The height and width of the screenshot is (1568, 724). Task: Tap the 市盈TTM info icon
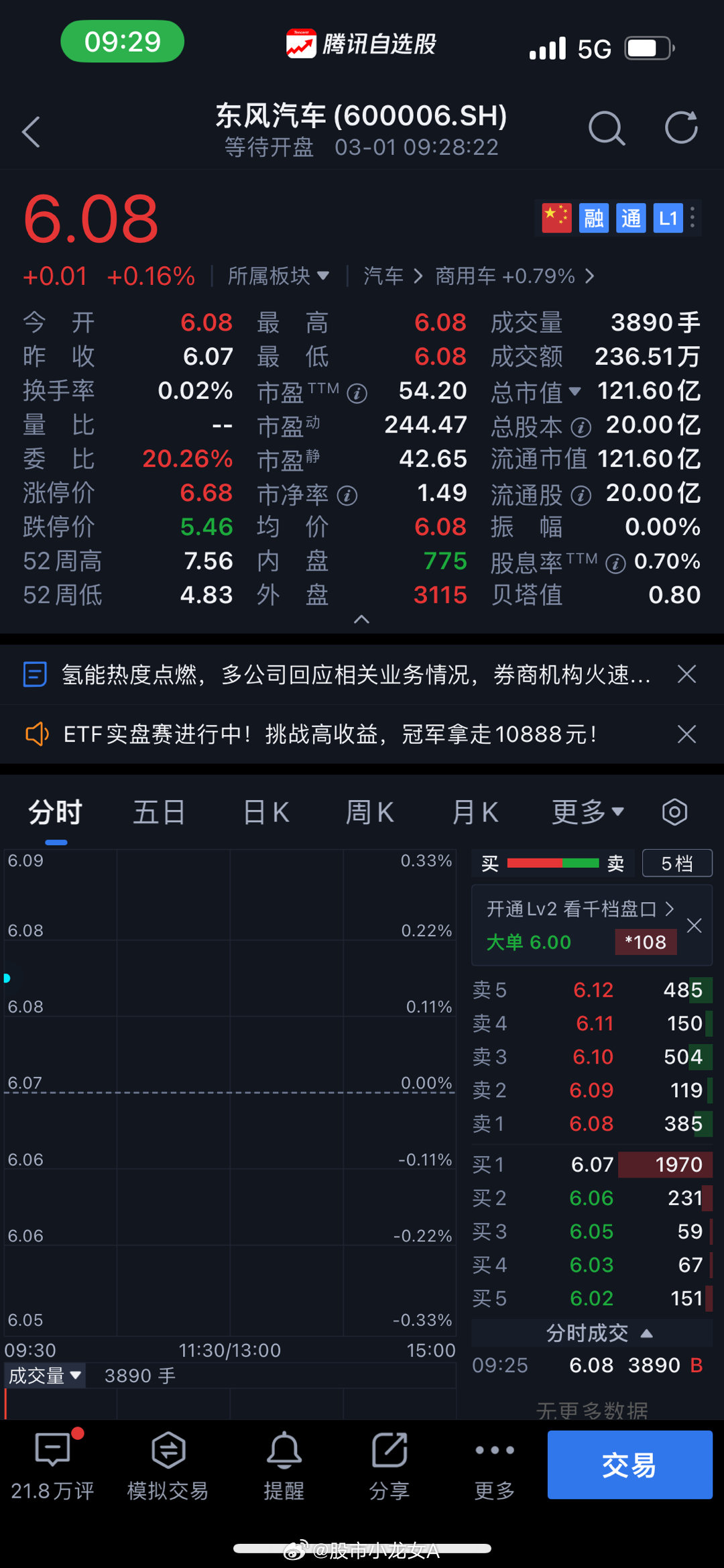(x=357, y=392)
